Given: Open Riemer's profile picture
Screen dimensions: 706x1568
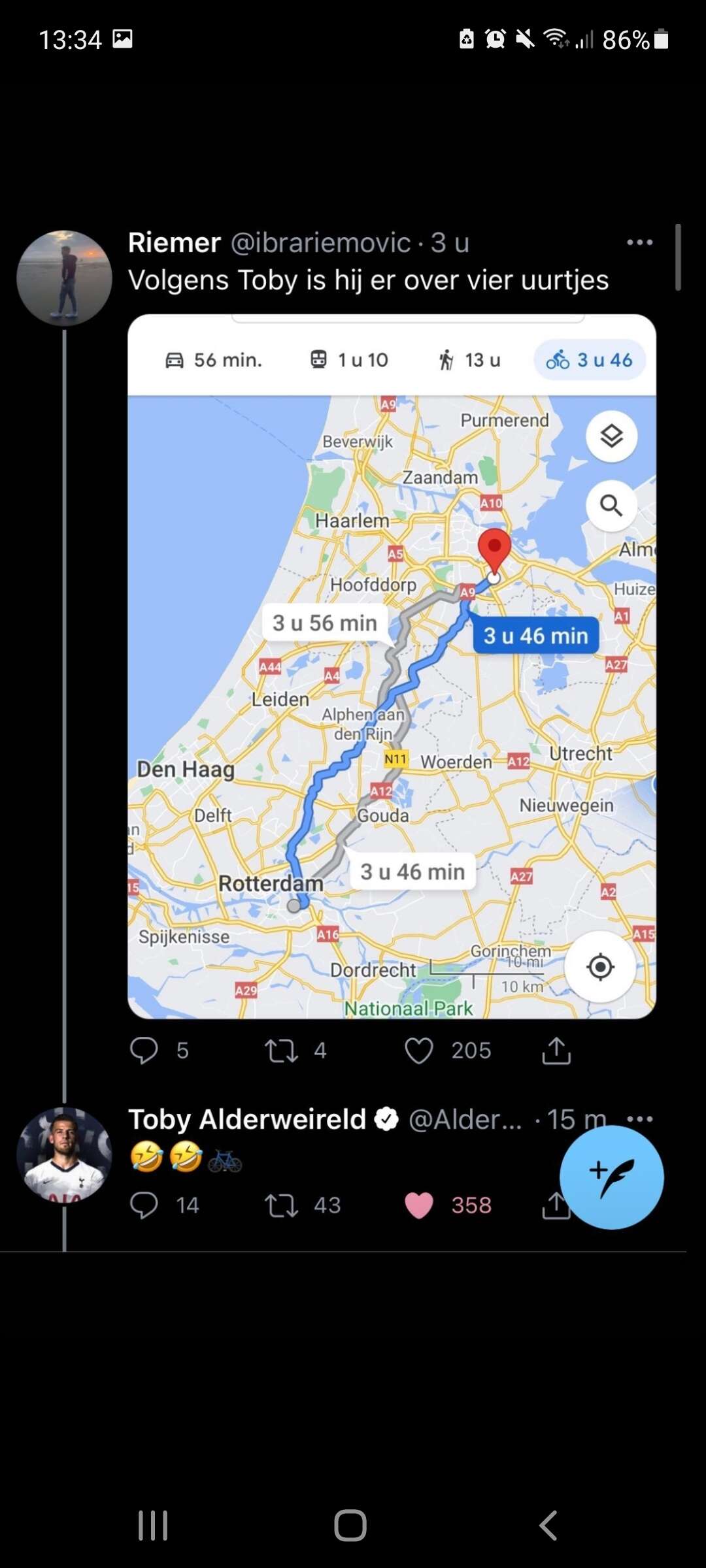Looking at the screenshot, I should click(x=64, y=278).
